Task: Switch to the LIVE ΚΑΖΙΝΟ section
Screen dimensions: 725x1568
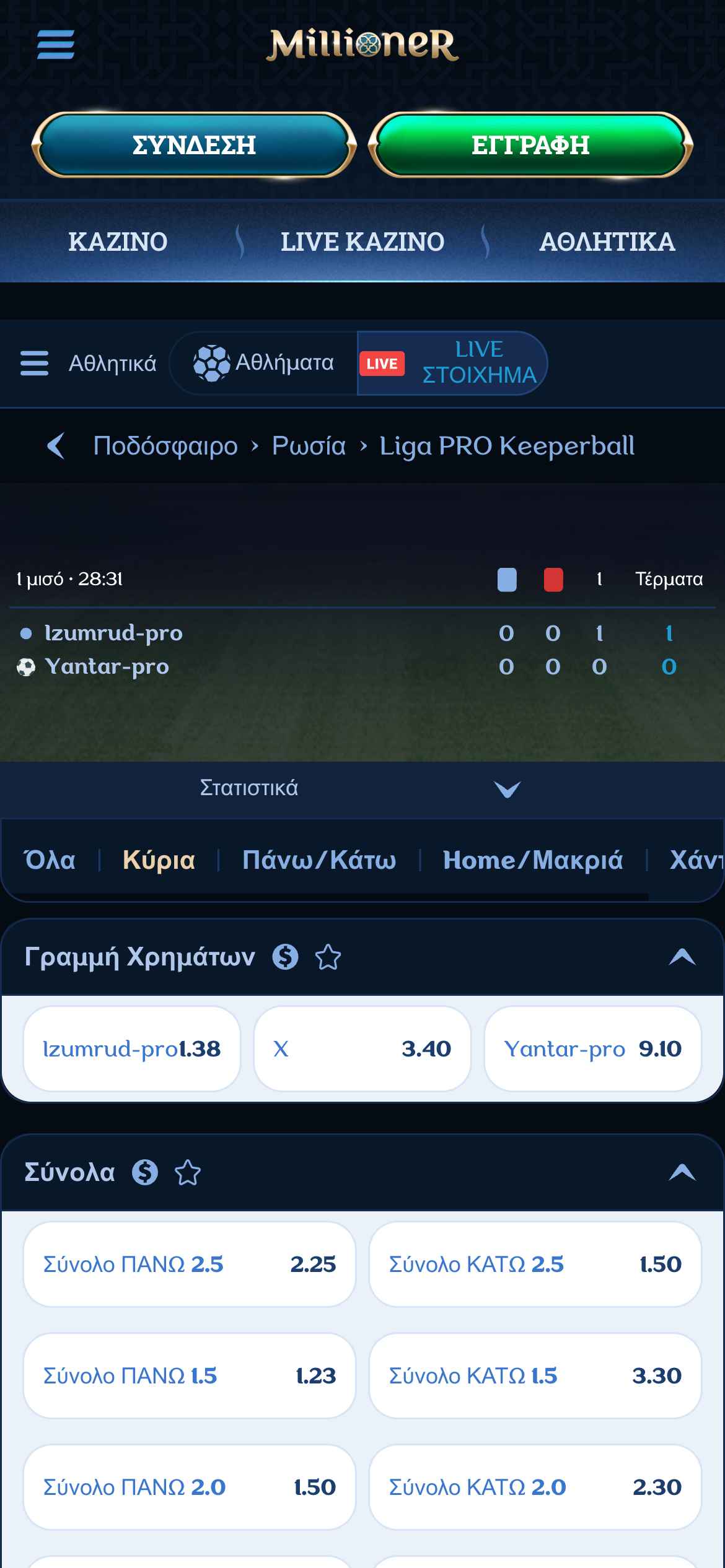Action: coord(362,242)
